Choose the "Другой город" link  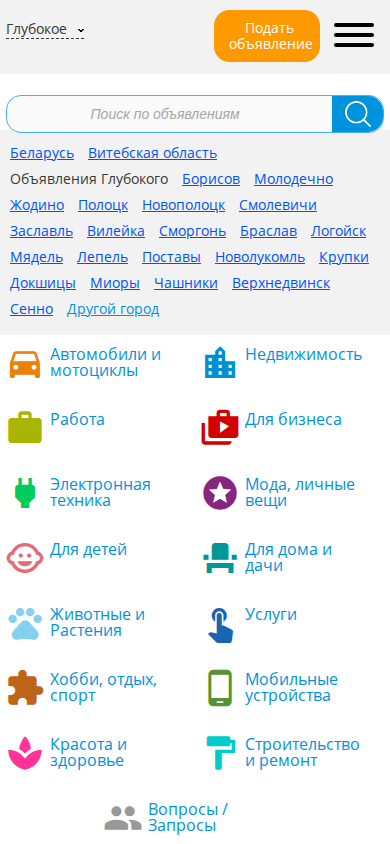[113, 310]
